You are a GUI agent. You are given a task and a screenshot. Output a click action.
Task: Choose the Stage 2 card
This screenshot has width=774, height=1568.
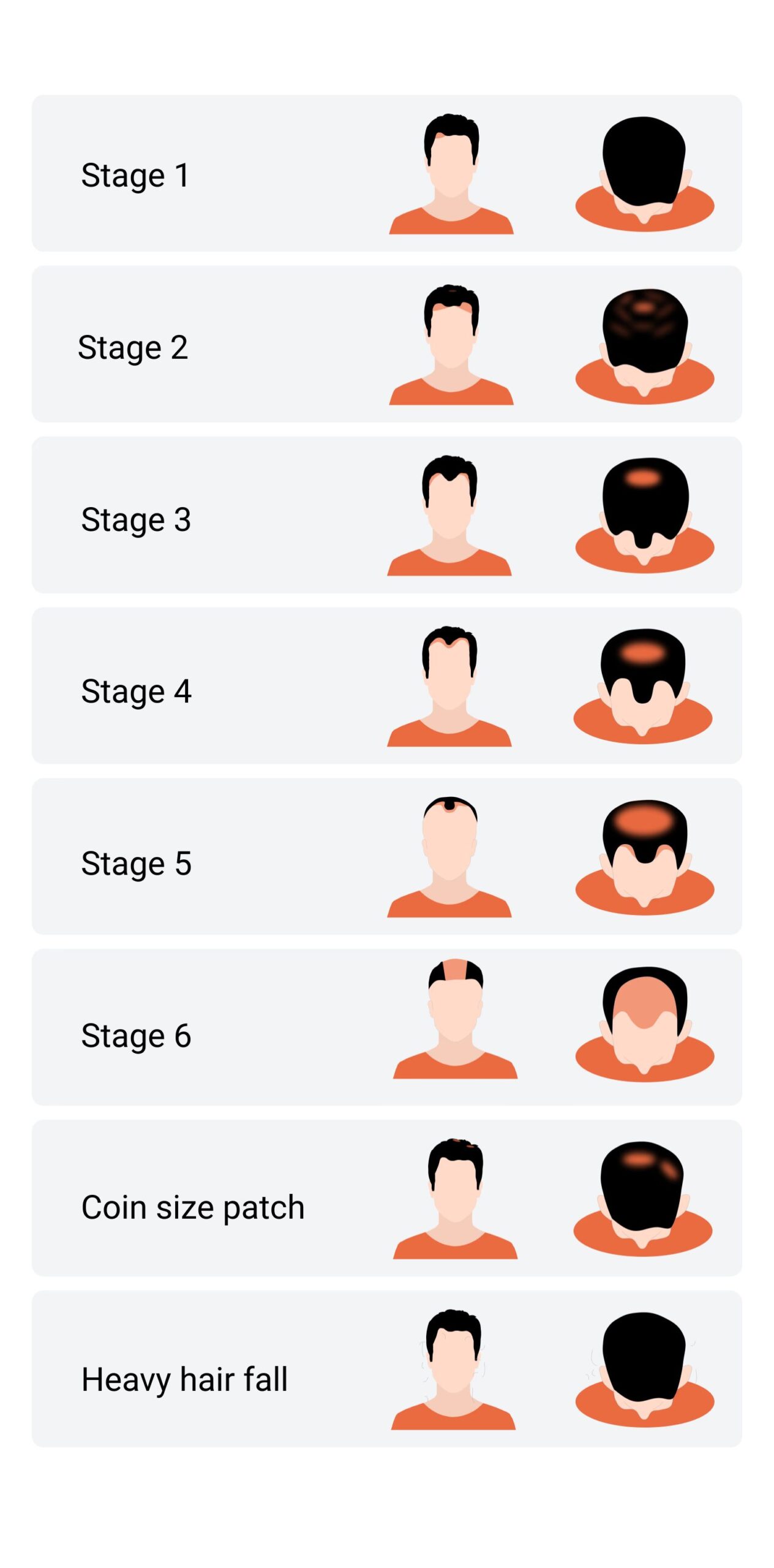coord(387,344)
